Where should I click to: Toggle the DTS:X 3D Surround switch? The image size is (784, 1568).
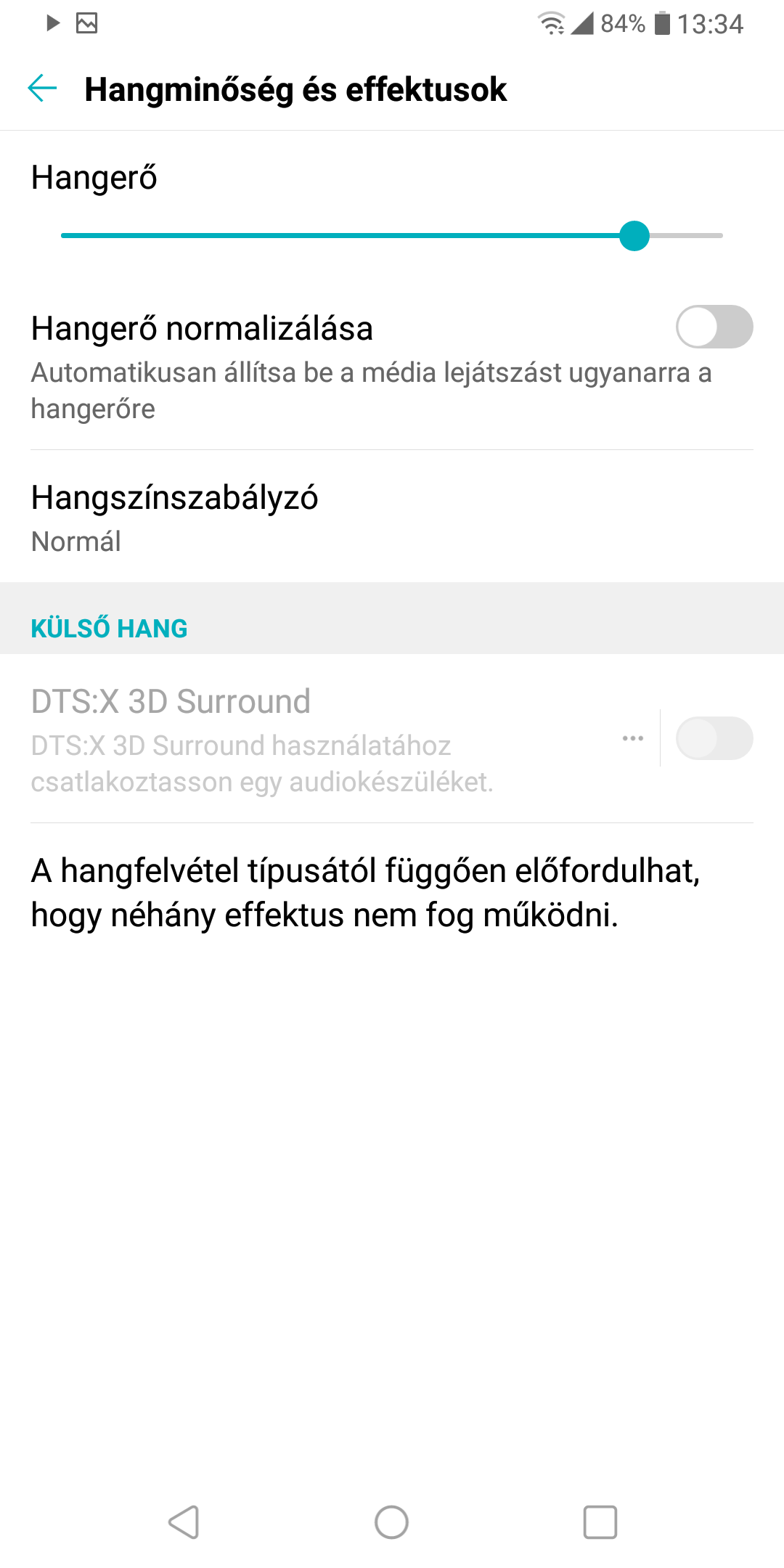(714, 738)
